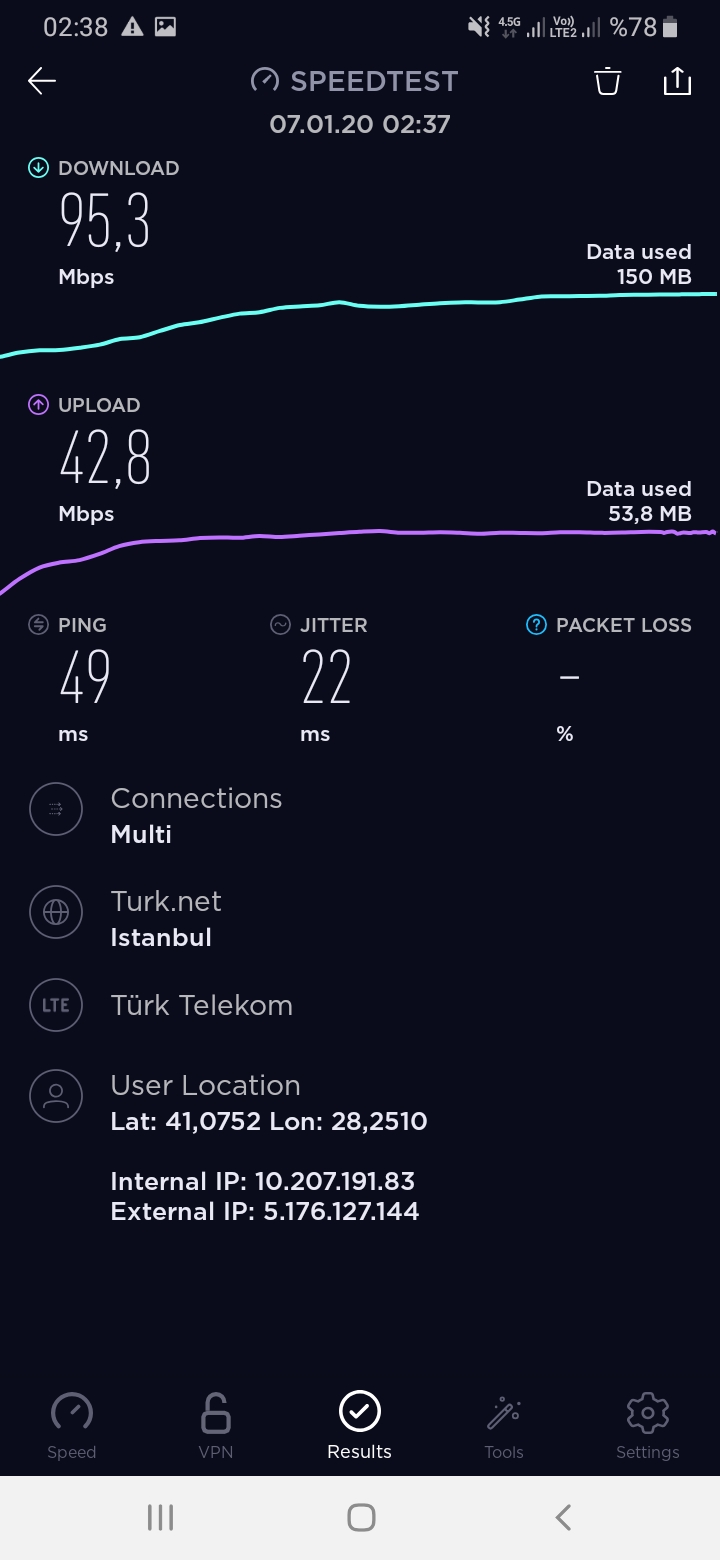The width and height of the screenshot is (720, 1560).
Task: Open recent apps from navigation bar
Action: [x=160, y=1517]
